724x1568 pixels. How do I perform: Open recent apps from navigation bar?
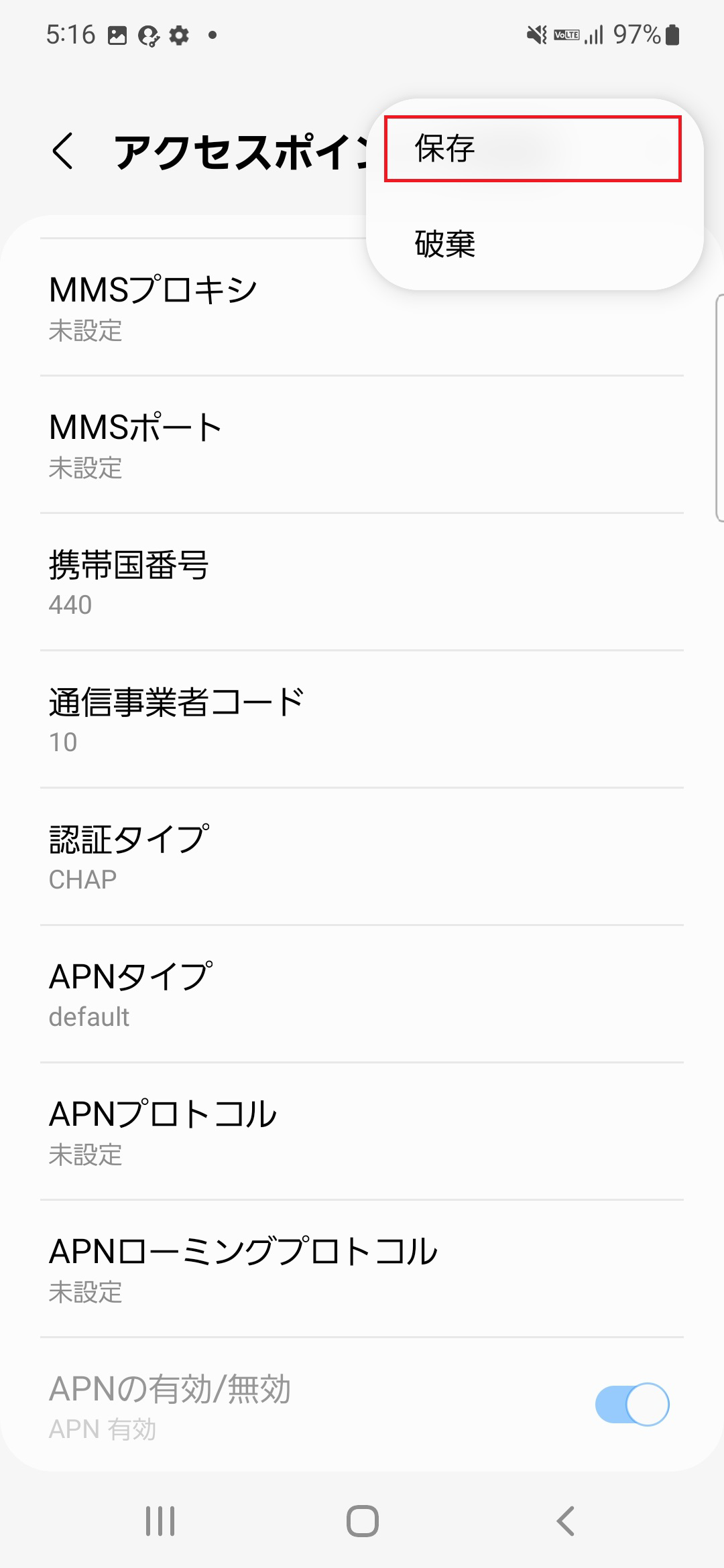pyautogui.click(x=160, y=1521)
